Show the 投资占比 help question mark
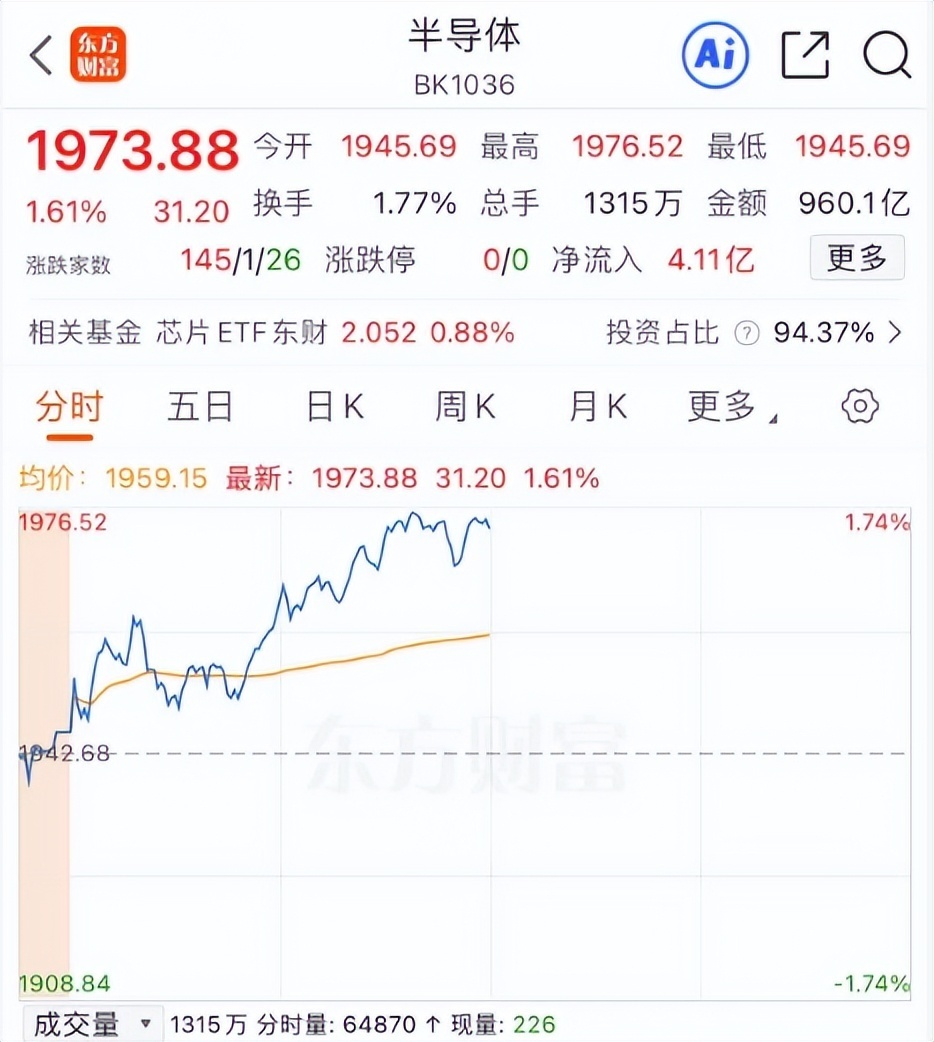Screen dimensions: 934x1042 tap(746, 333)
